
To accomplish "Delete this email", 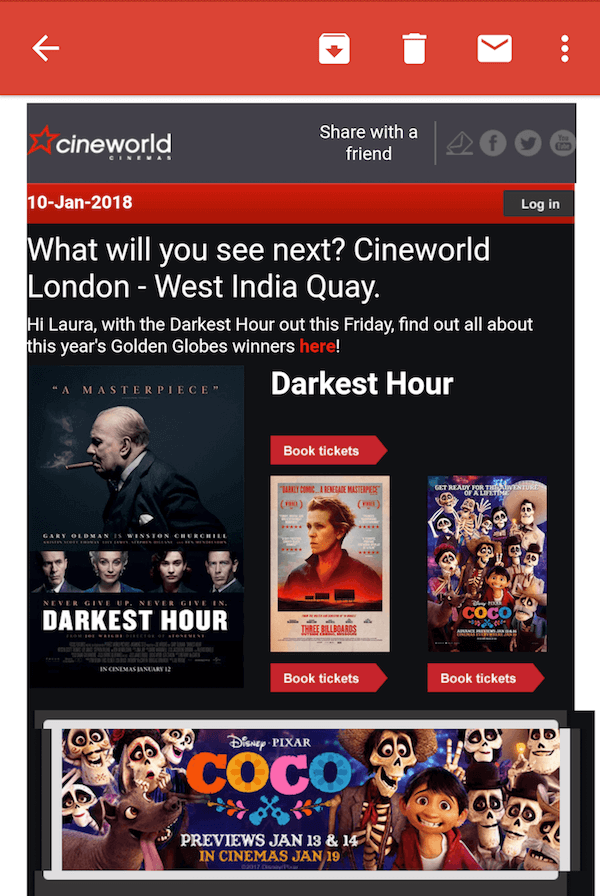I will click(414, 48).
